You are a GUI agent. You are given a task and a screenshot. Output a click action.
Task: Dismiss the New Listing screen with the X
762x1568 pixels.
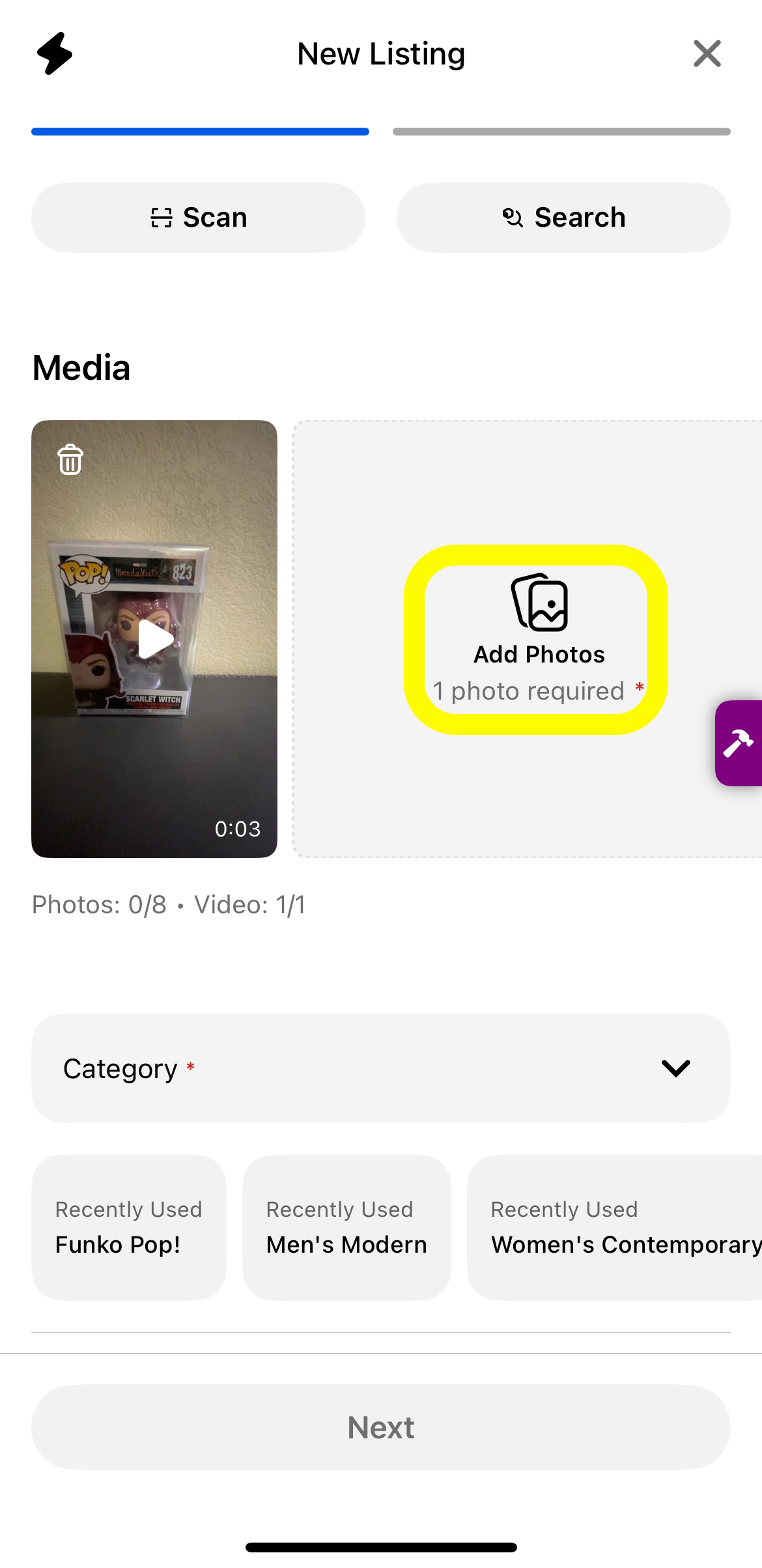pyautogui.click(x=707, y=53)
